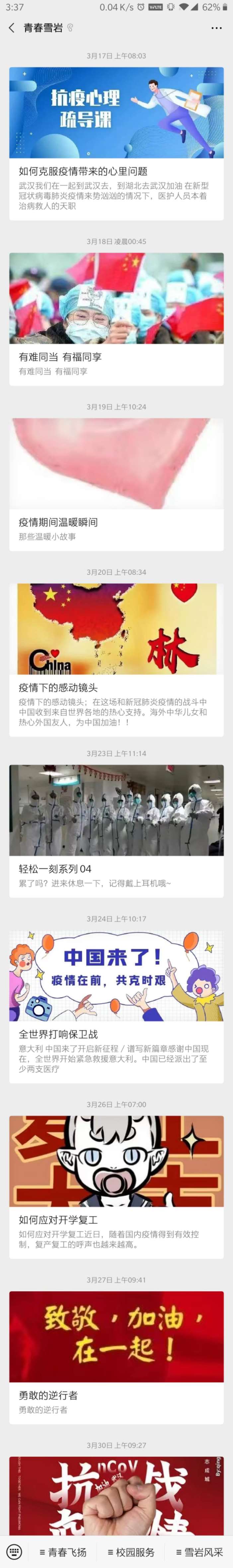
Task: Open article 全世界打响保卫战
Action: (x=58, y=1034)
